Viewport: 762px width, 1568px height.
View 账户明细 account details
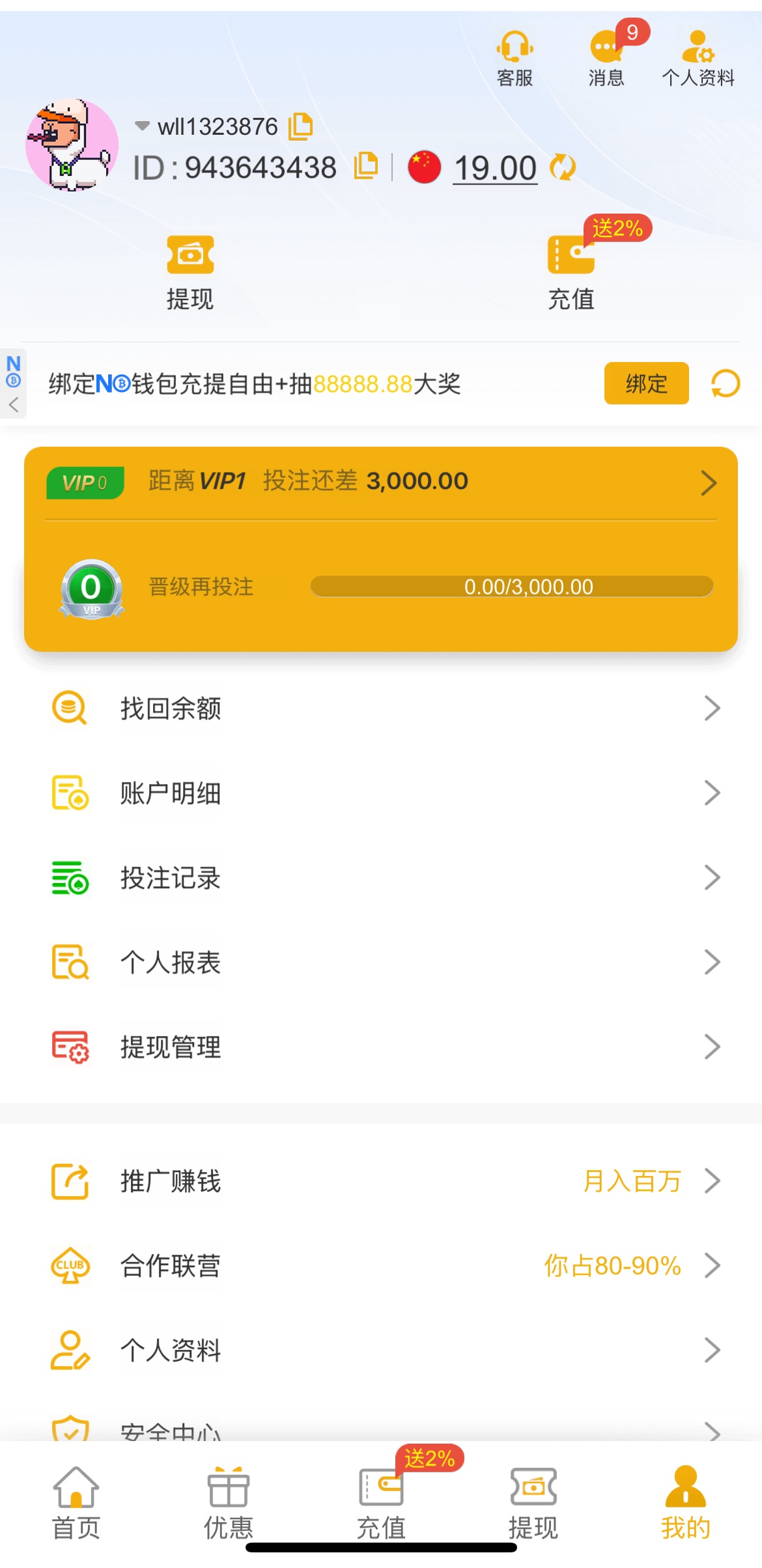[x=381, y=792]
